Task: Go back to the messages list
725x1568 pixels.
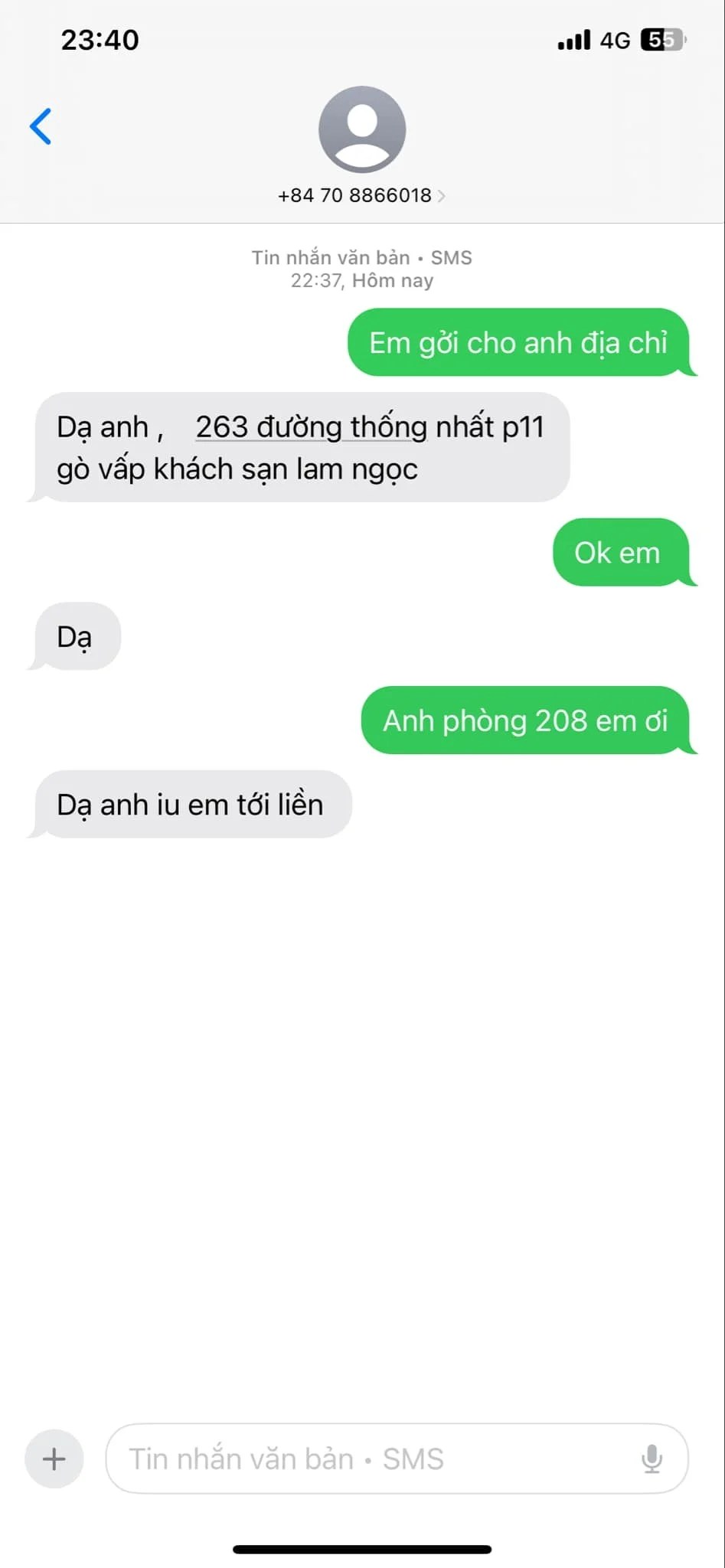Action: [41, 126]
